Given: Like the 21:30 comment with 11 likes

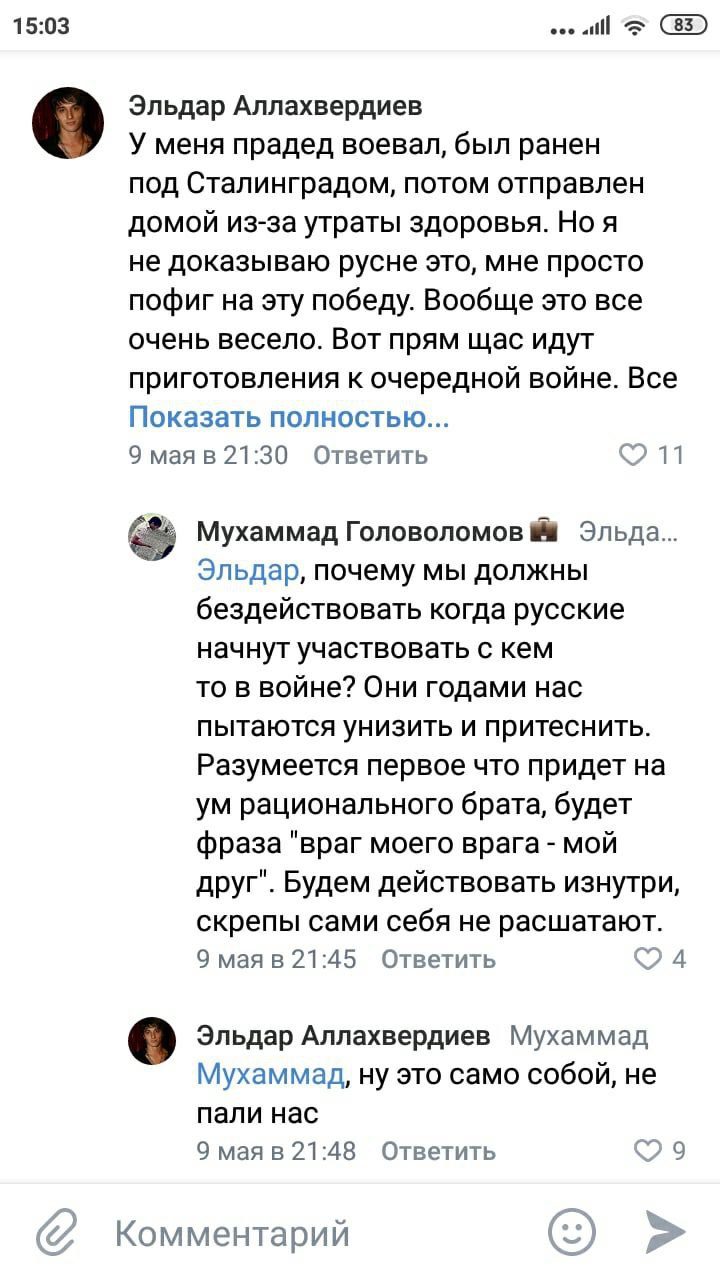Looking at the screenshot, I should point(633,456).
